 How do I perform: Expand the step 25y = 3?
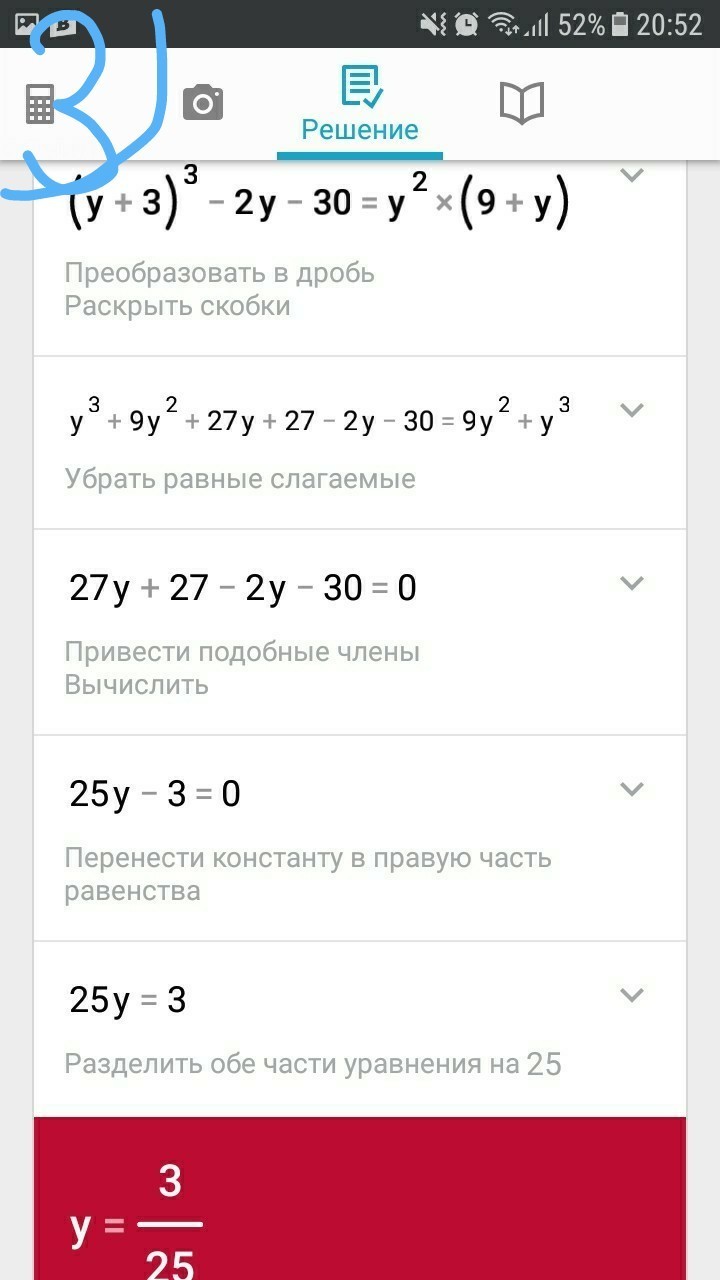point(631,995)
